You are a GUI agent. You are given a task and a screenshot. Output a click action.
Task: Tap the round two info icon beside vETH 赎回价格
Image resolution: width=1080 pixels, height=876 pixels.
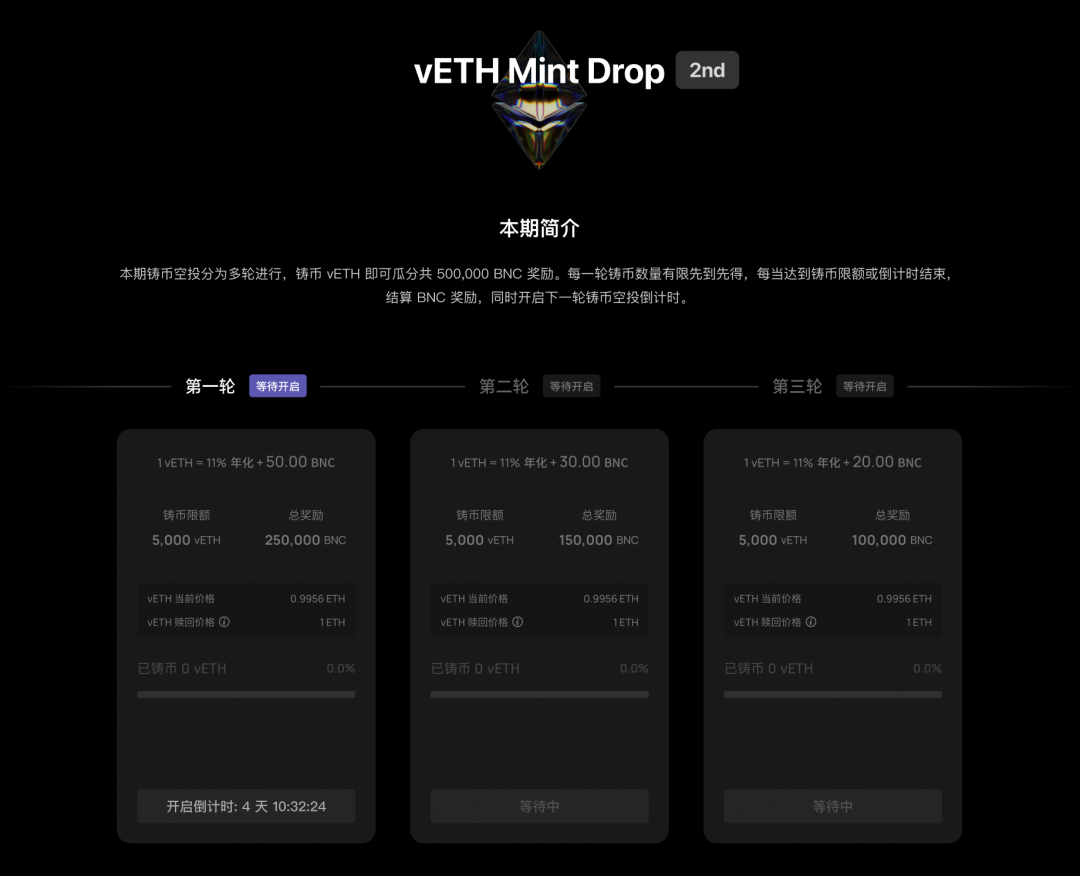coord(518,622)
